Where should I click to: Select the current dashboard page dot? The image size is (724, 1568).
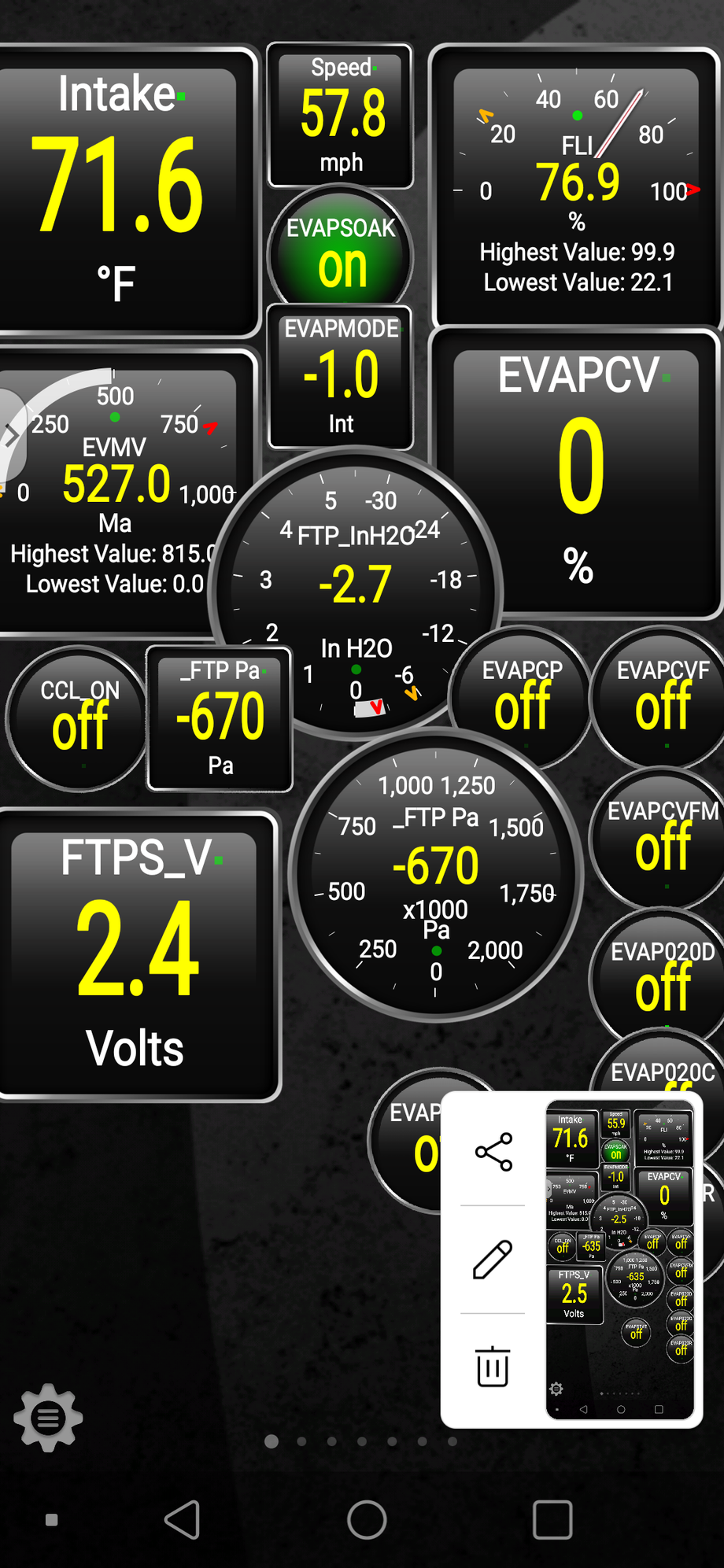271,1441
